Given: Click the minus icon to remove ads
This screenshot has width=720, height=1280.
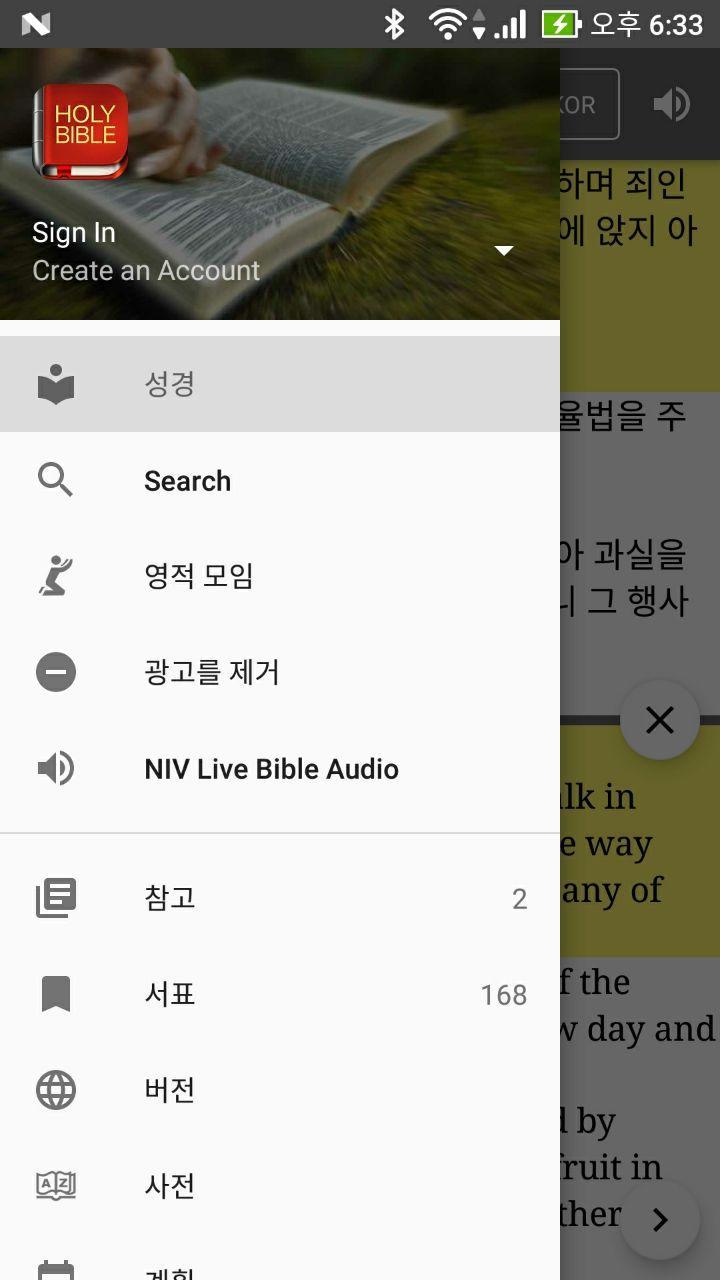Looking at the screenshot, I should (55, 672).
